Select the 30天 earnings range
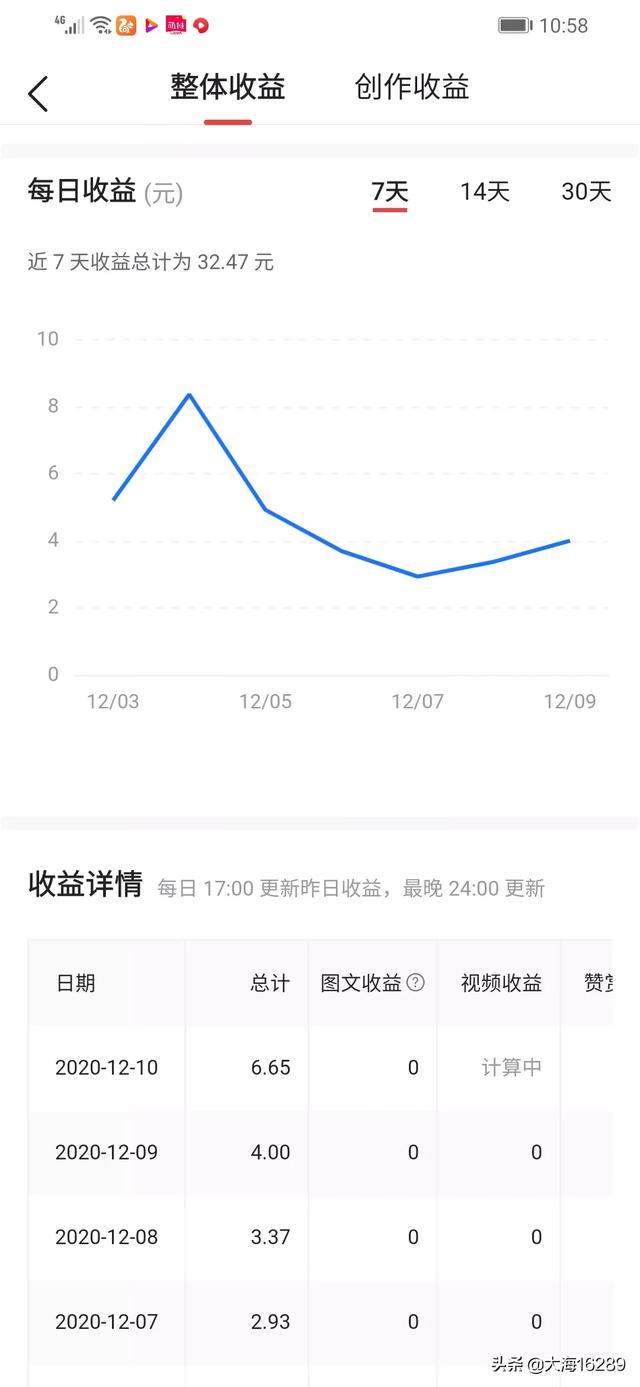 pos(586,191)
